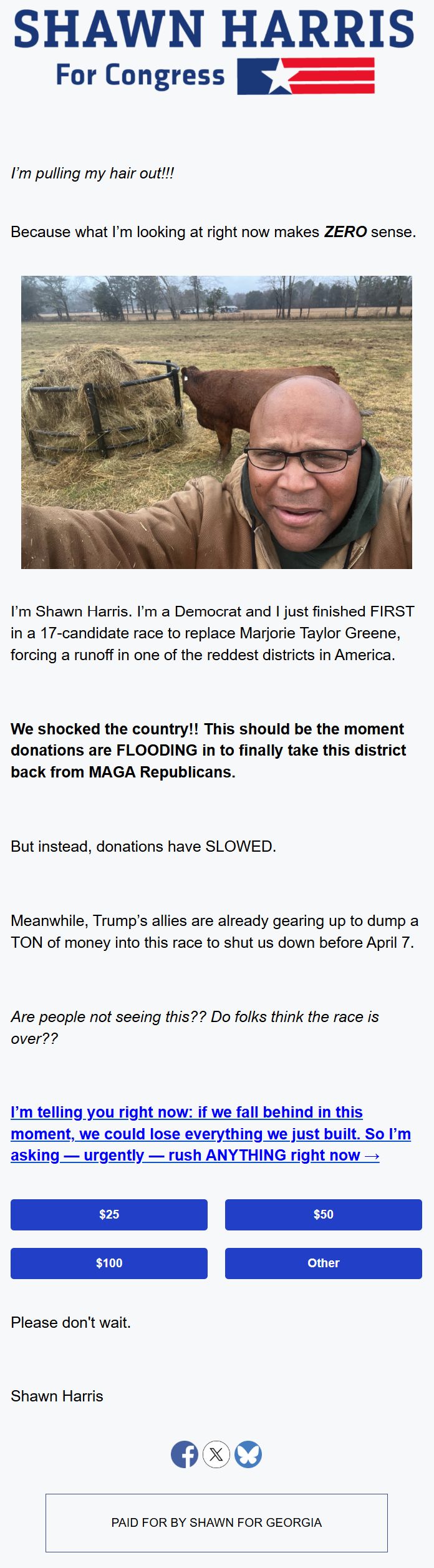Choose the $100 donation amount
Viewport: 434px width, 1568px height.
click(109, 1263)
